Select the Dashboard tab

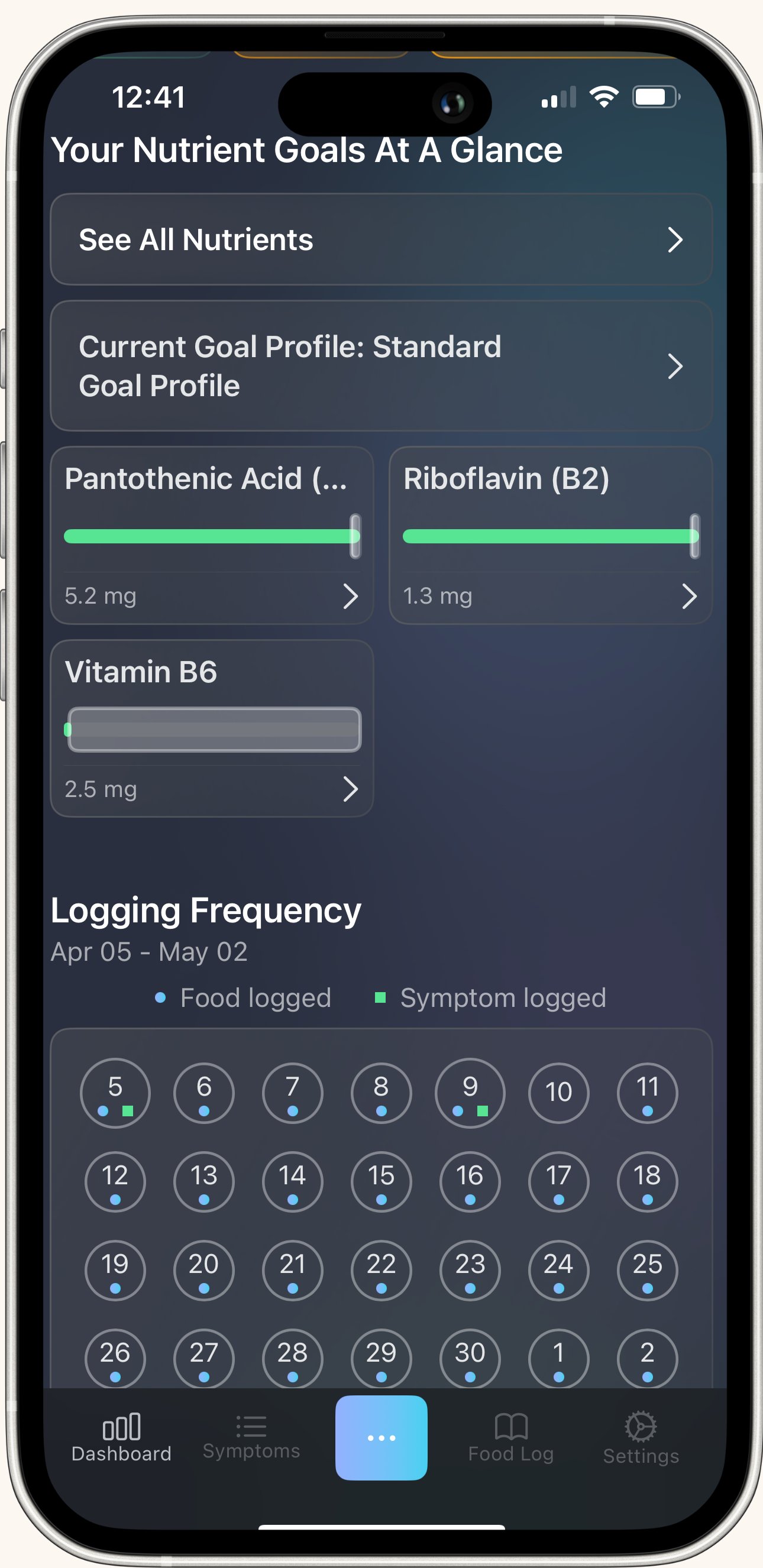pyautogui.click(x=121, y=1438)
